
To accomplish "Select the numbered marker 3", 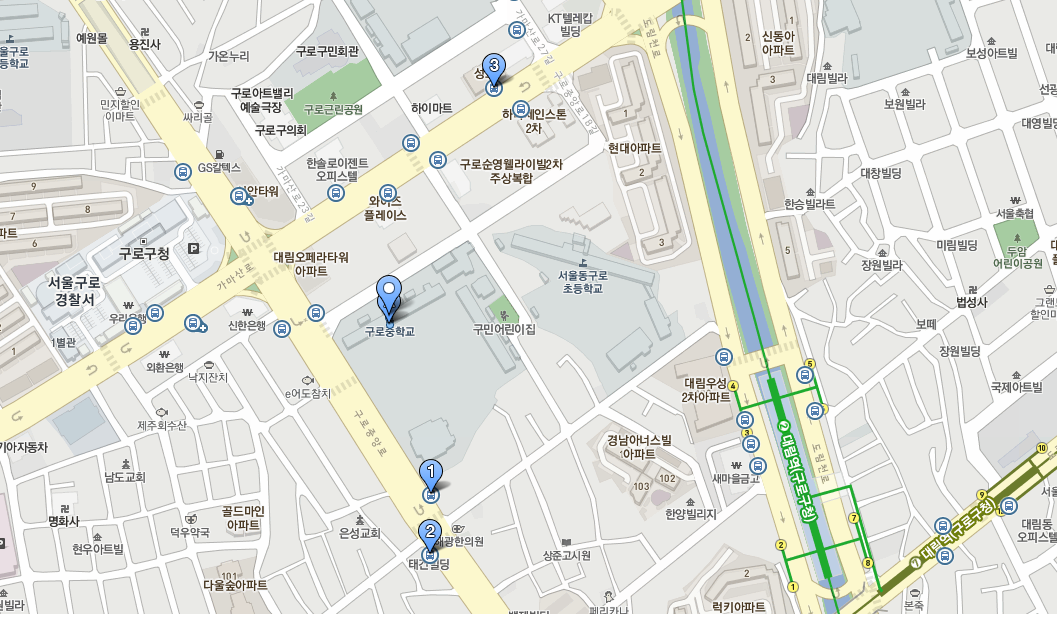I will click(x=493, y=65).
